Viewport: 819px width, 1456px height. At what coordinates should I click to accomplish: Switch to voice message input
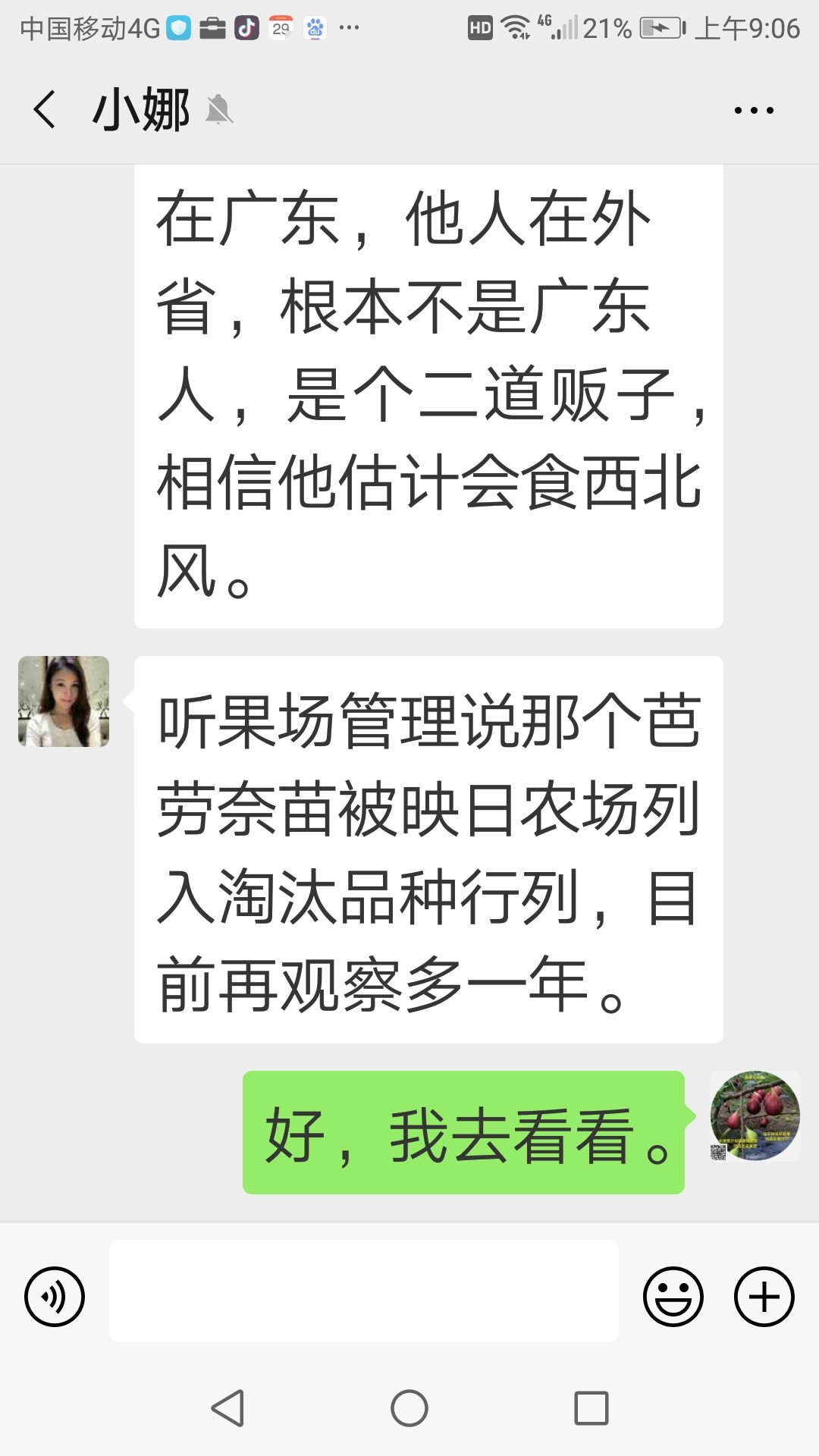tap(55, 1296)
